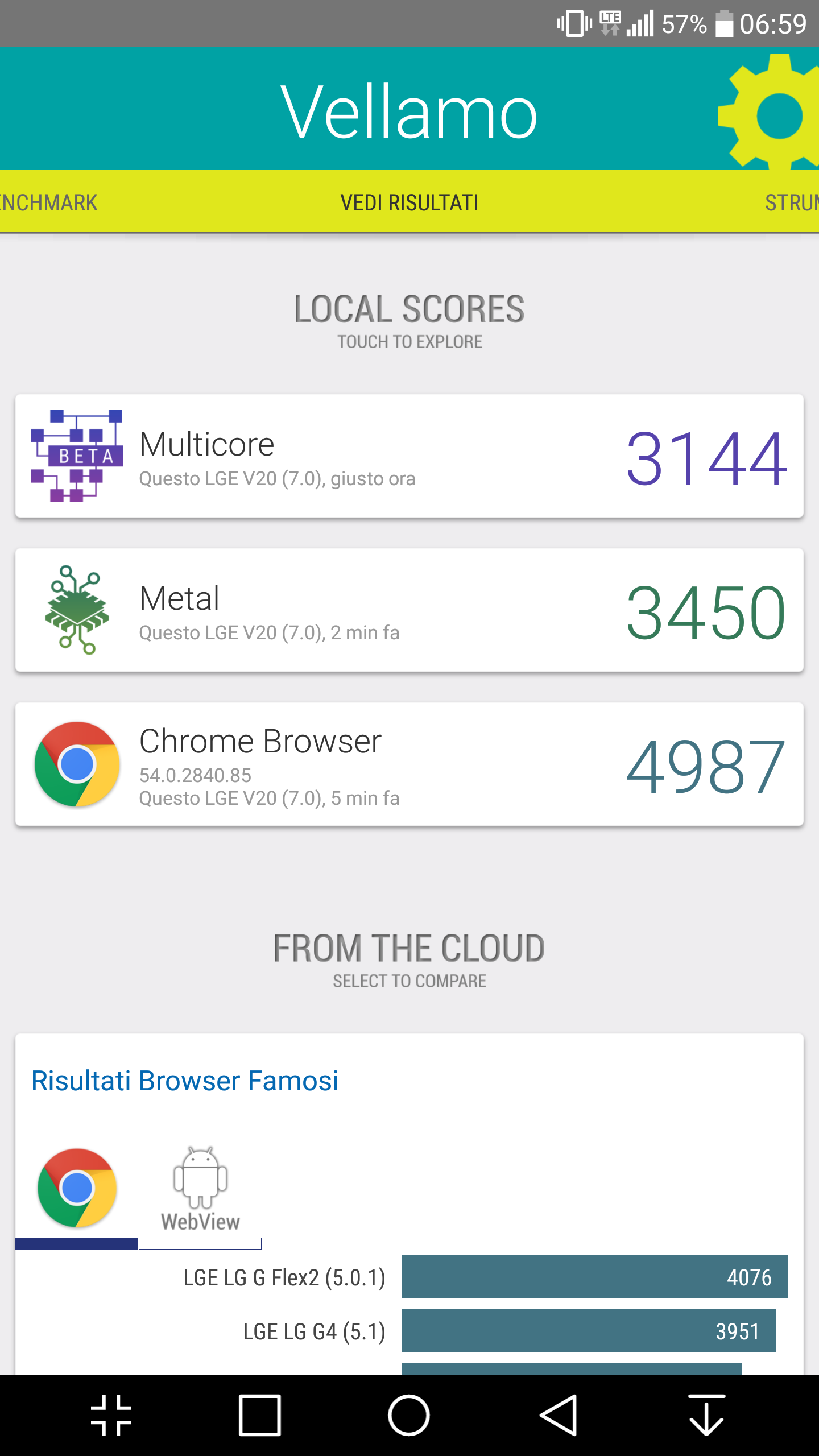Open the Multicore score card

[409, 456]
